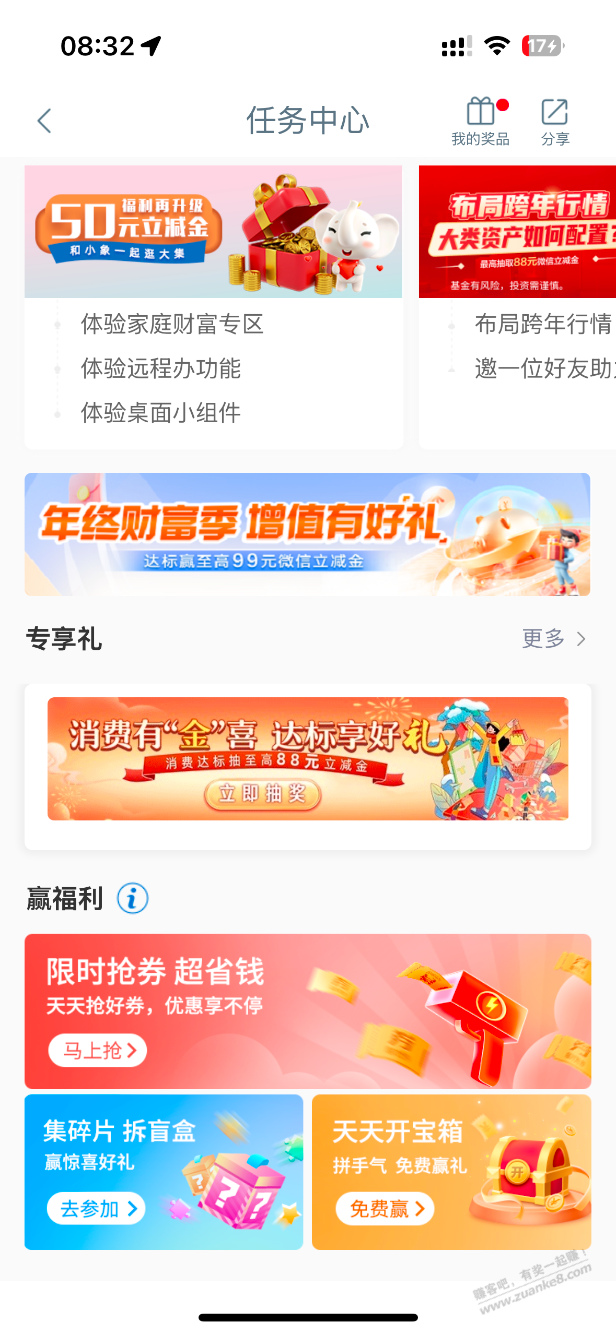Image resolution: width=616 pixels, height=1334 pixels.
Task: Open the 50元立减金 task banner
Action: [213, 232]
